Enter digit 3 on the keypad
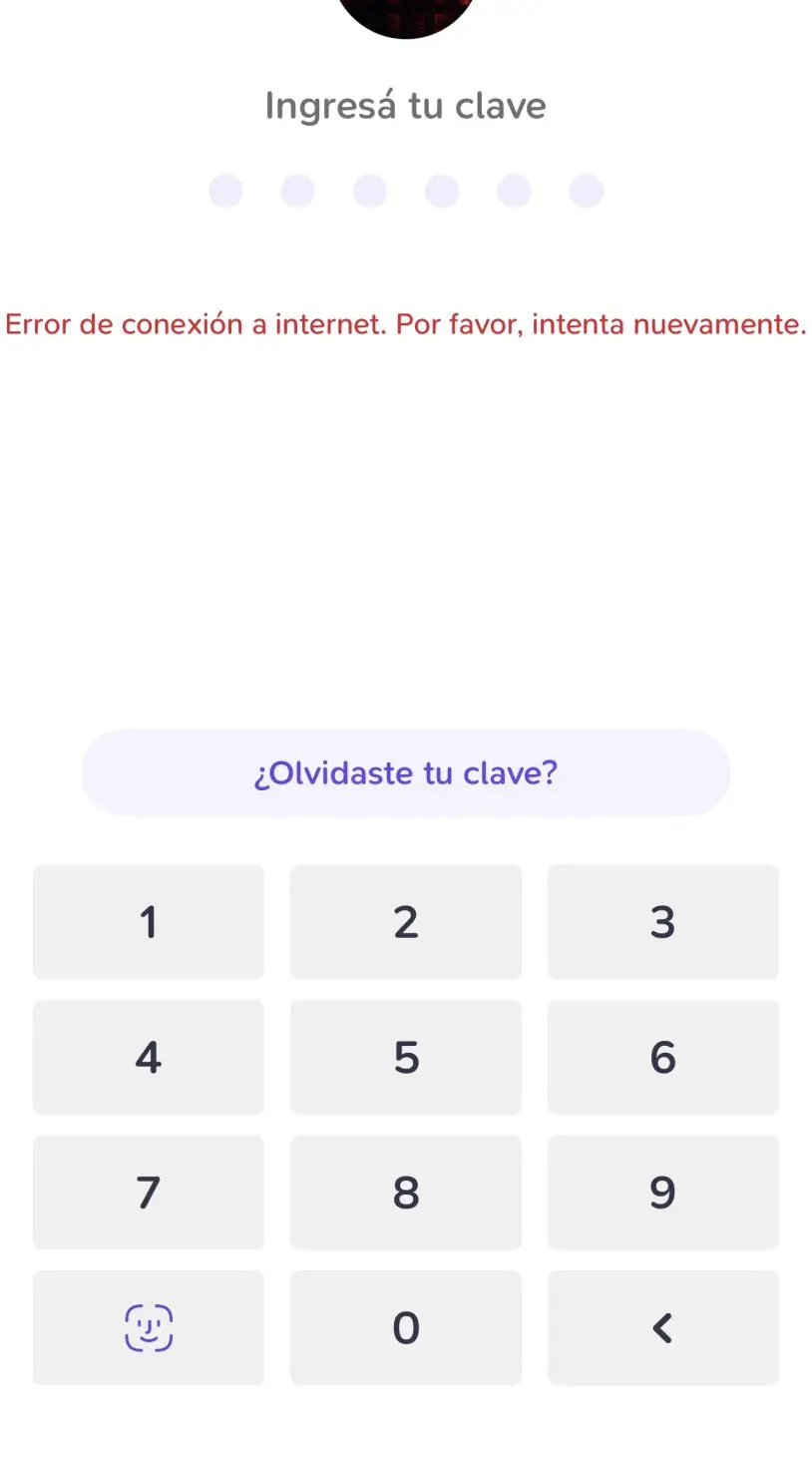 pos(663,922)
